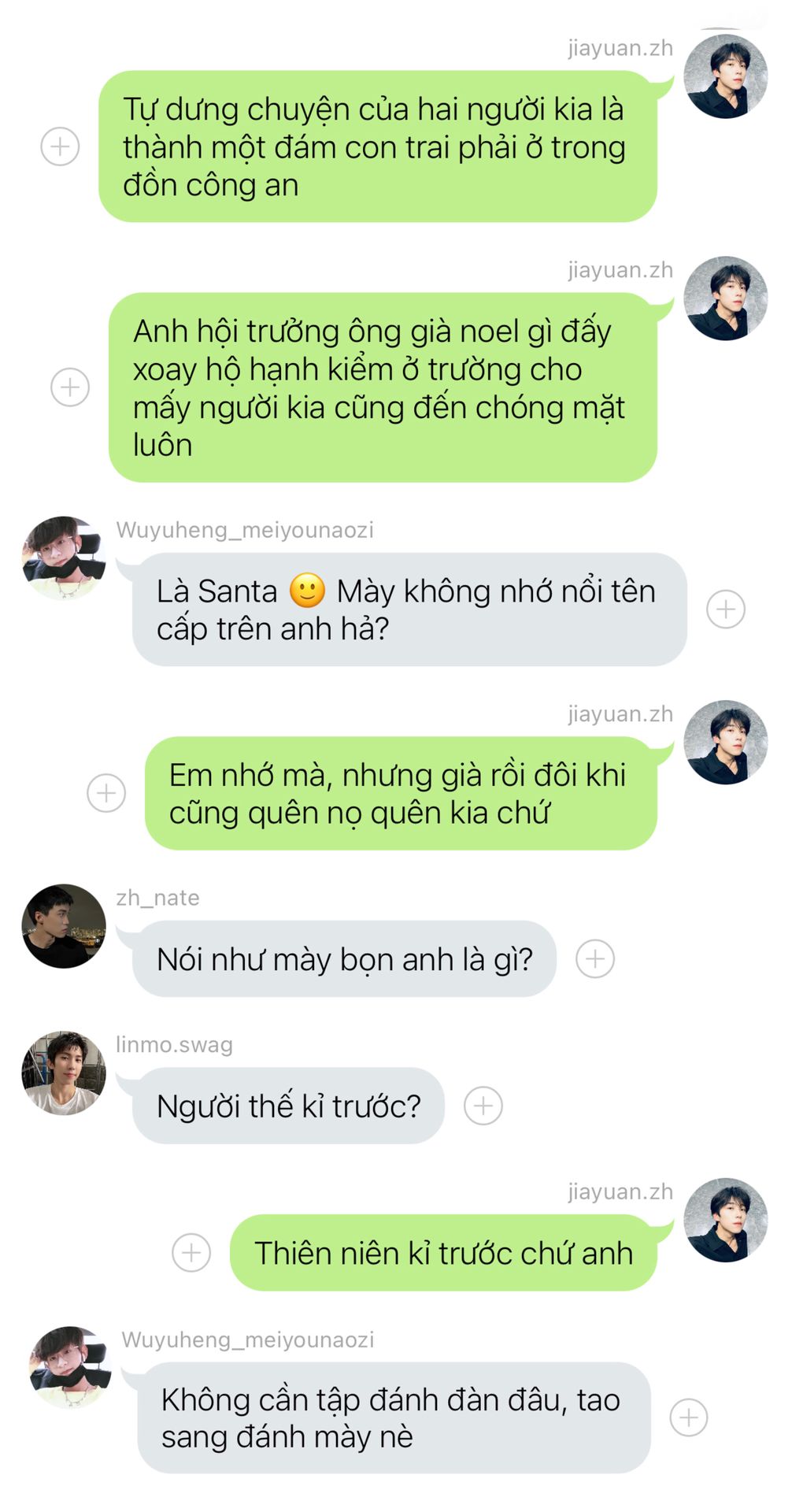This screenshot has width=792, height=1512.
Task: React to the "Là Santa" message
Action: [x=726, y=609]
